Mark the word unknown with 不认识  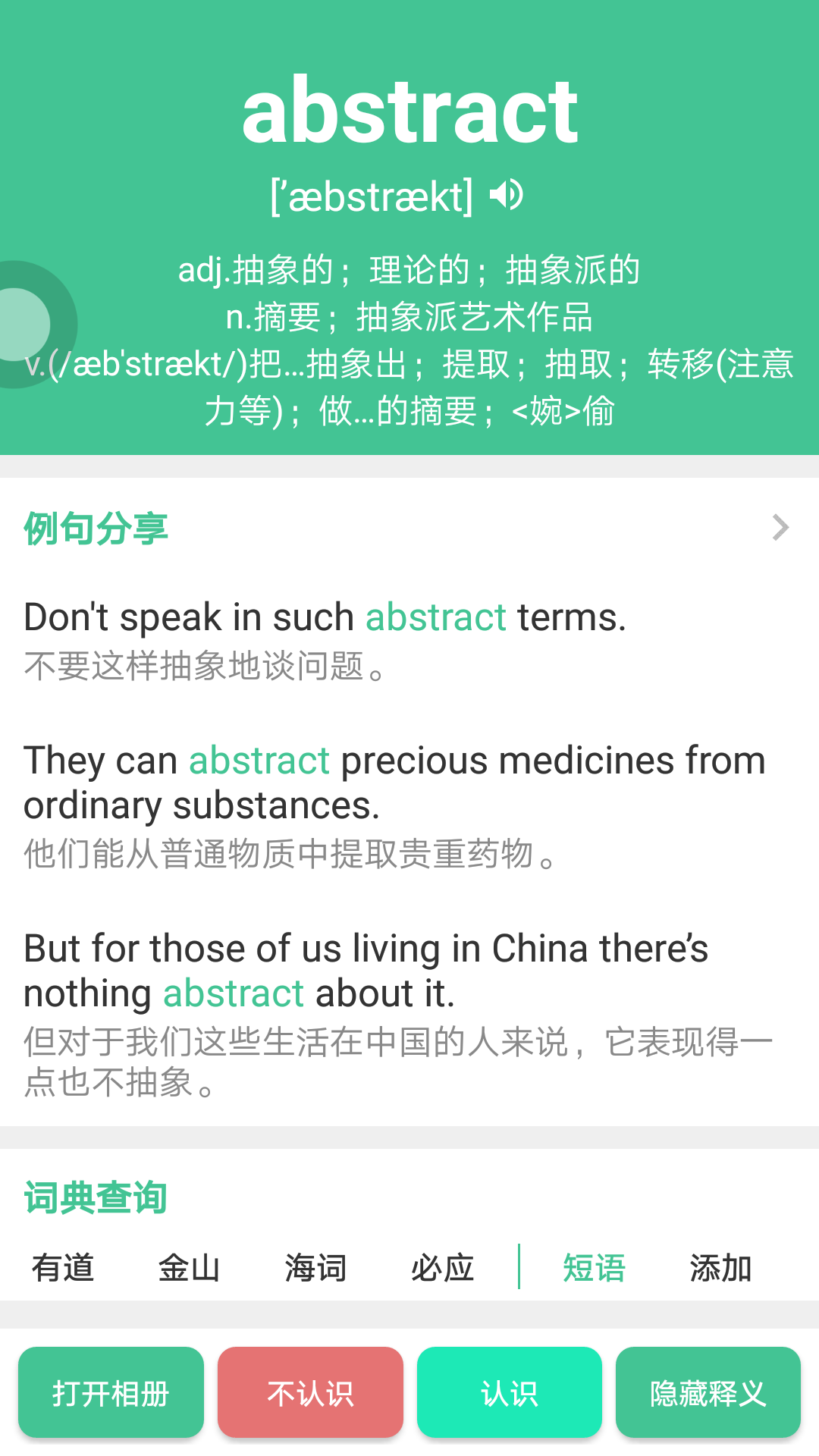pyautogui.click(x=309, y=1392)
